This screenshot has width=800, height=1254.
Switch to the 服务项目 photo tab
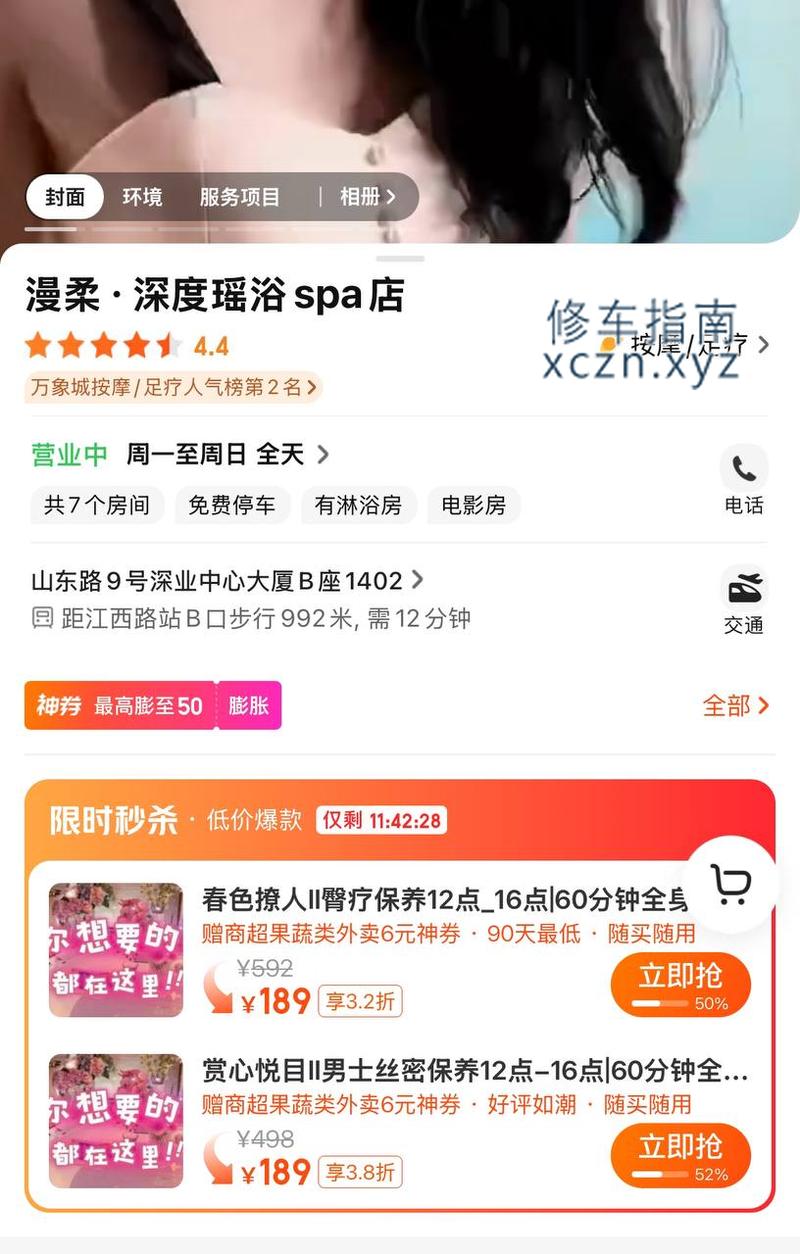(x=240, y=197)
